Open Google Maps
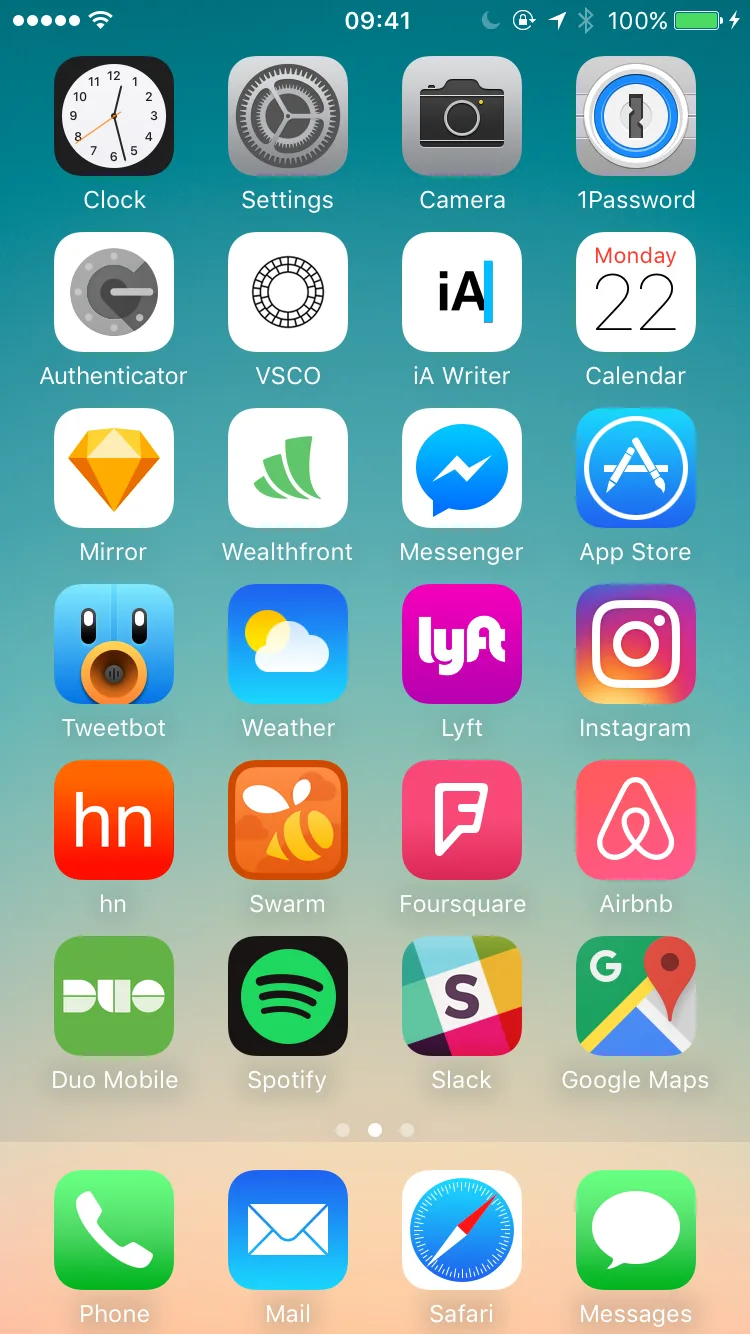The height and width of the screenshot is (1334, 750). tap(636, 996)
